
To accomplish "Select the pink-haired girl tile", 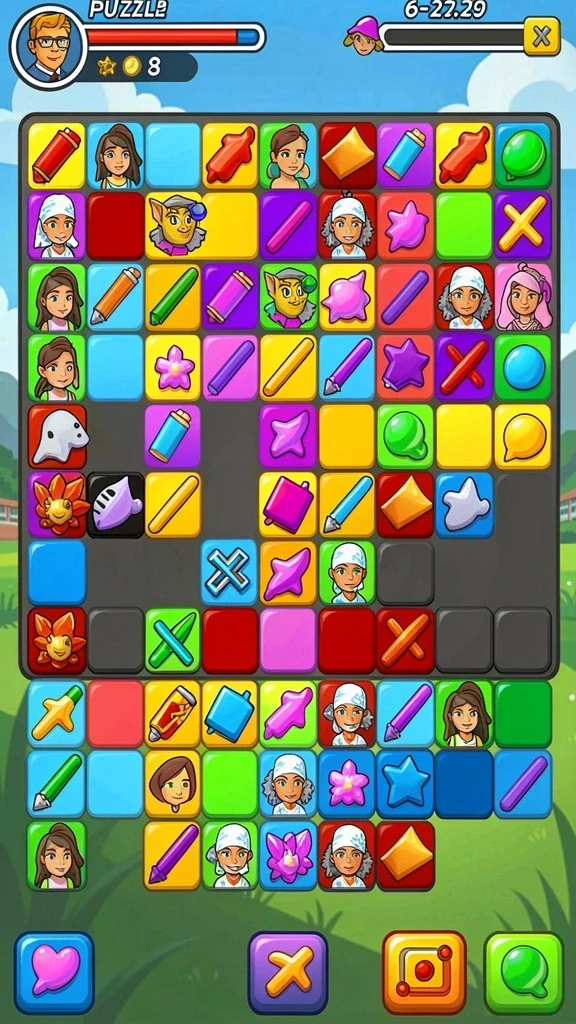I will (x=523, y=296).
